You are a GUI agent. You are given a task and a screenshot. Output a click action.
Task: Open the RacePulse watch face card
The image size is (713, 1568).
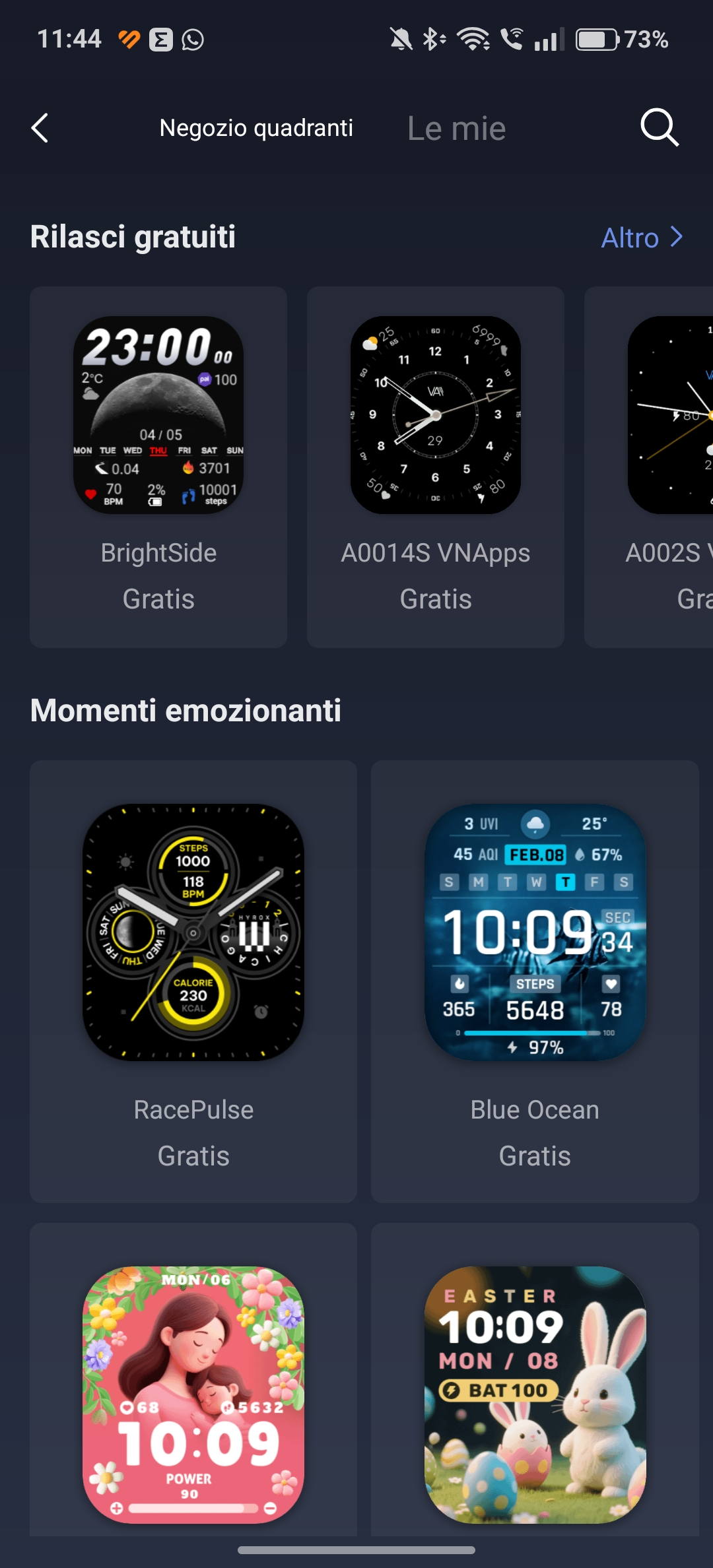pyautogui.click(x=193, y=981)
